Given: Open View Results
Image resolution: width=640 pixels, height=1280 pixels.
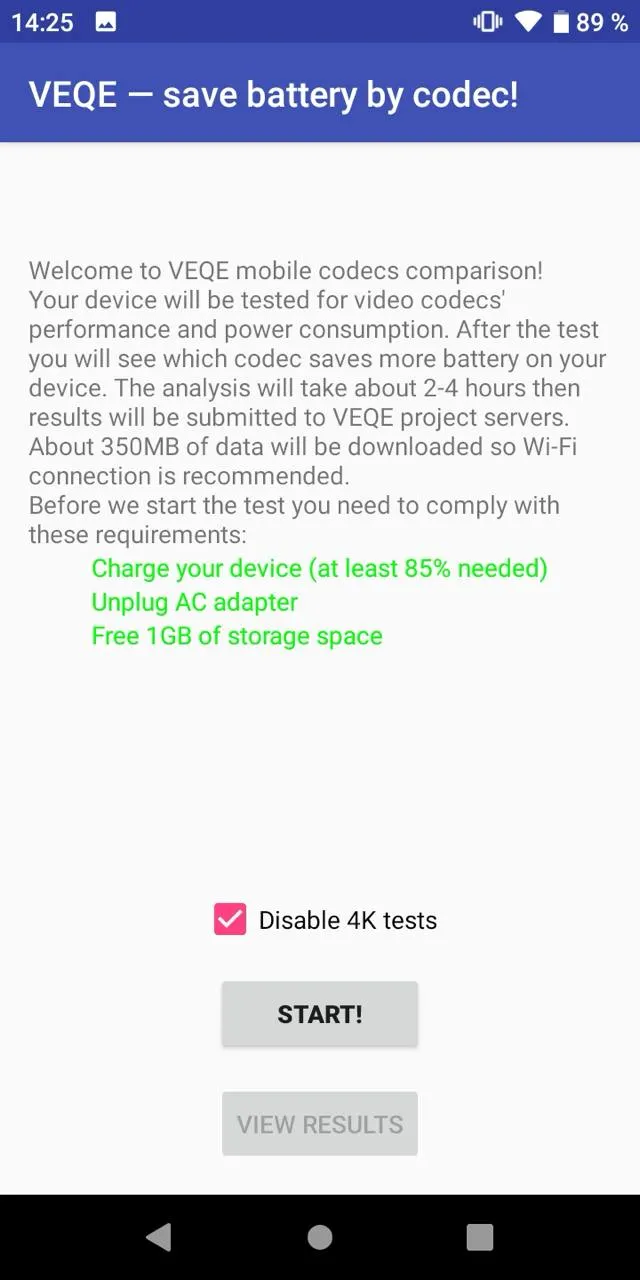Looking at the screenshot, I should pos(320,1124).
